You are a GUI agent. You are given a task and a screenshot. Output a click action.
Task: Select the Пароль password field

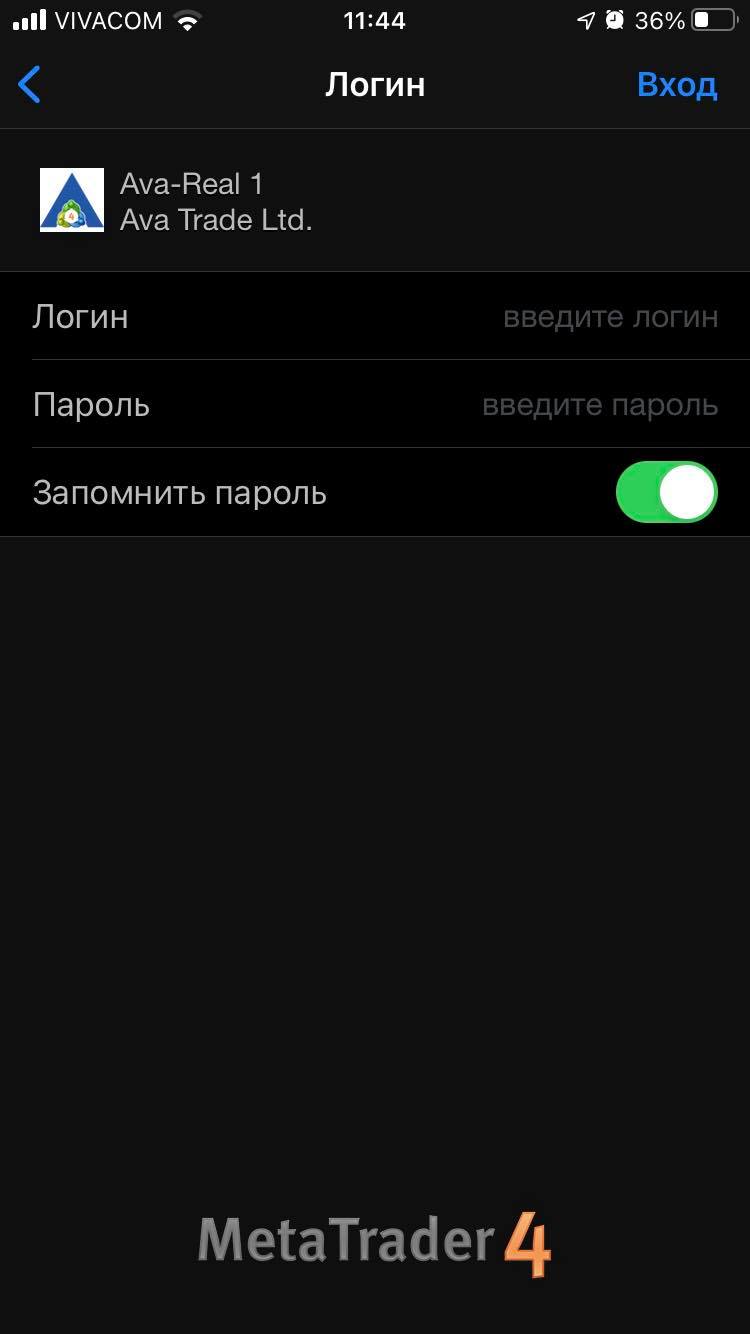[375, 404]
